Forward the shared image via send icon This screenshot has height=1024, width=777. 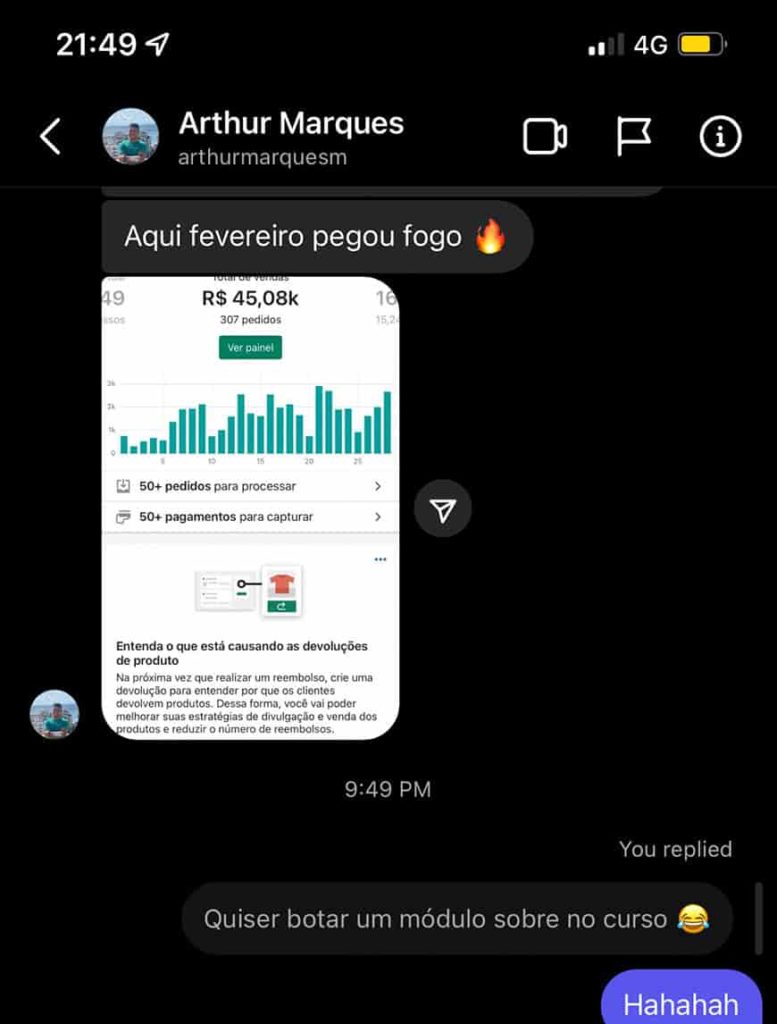[x=443, y=510]
